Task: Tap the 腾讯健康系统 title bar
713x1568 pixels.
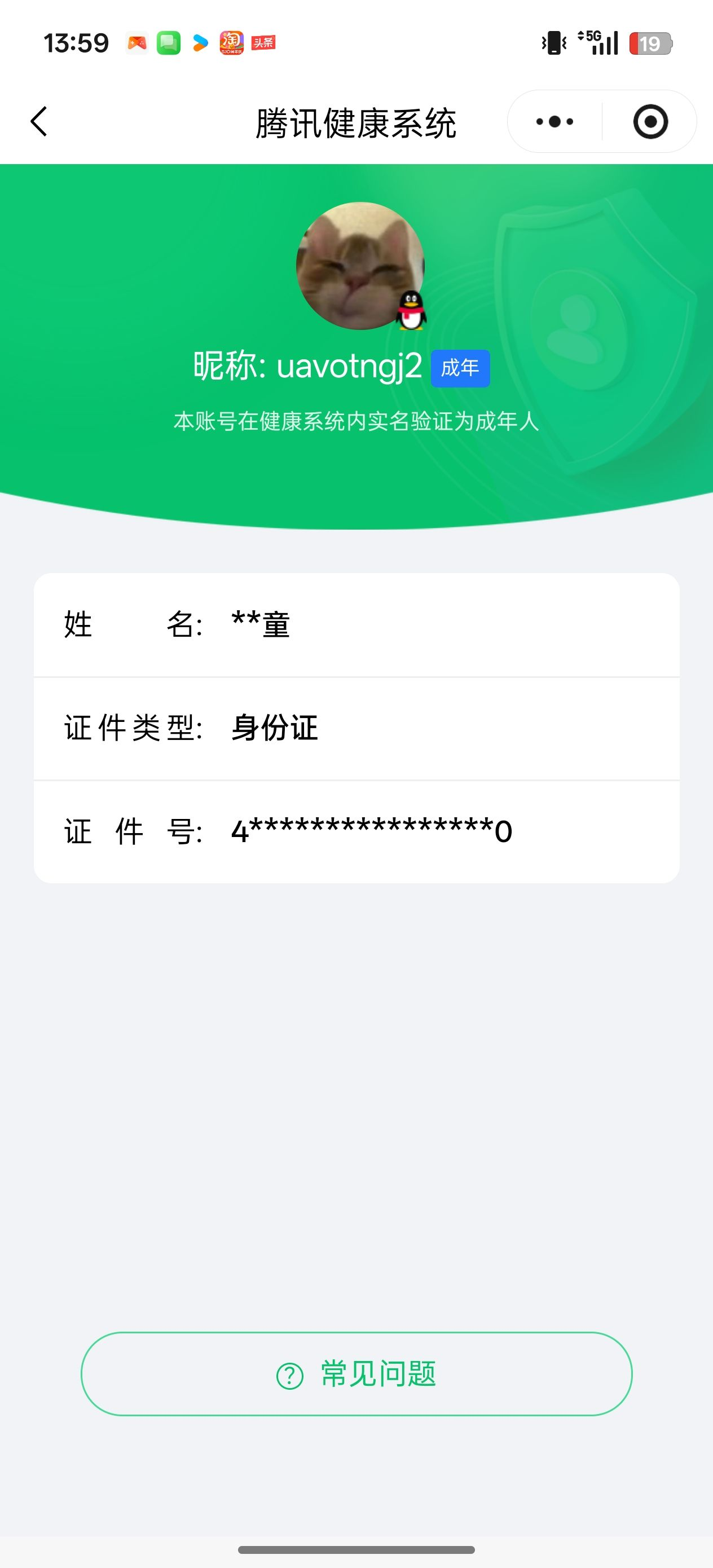Action: point(356,121)
